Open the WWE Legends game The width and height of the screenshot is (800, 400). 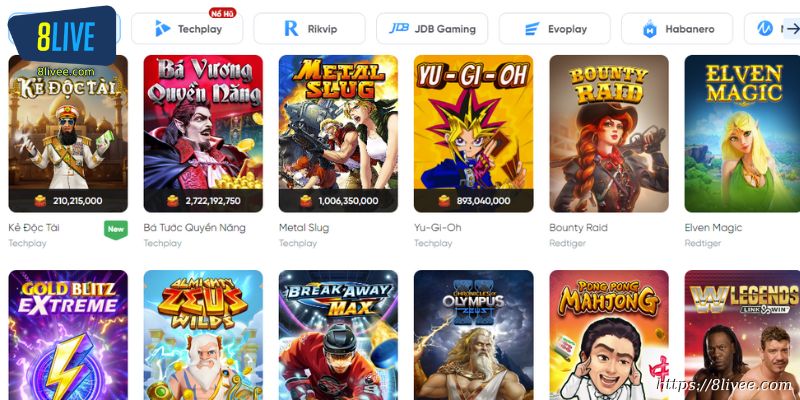[741, 335]
